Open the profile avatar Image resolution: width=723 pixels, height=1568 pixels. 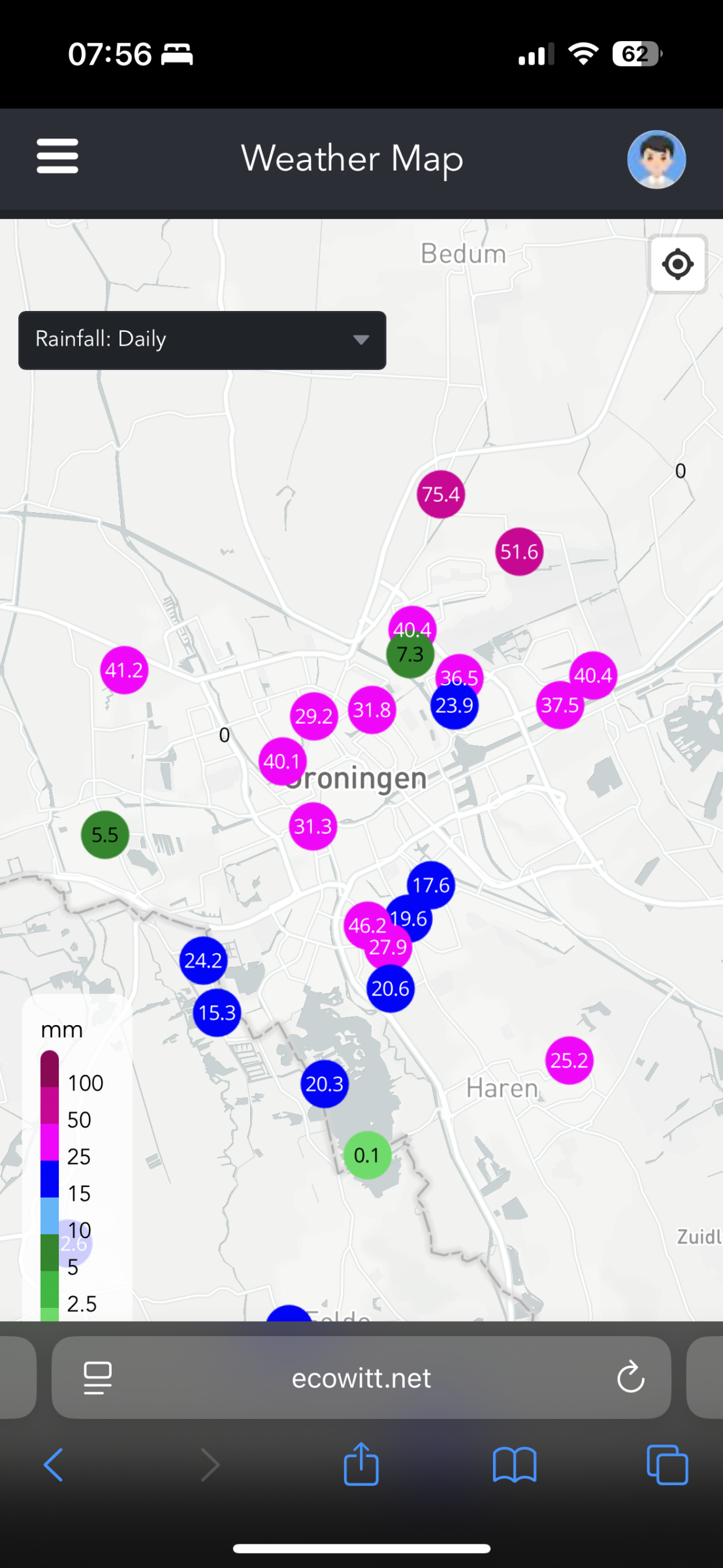click(x=656, y=159)
